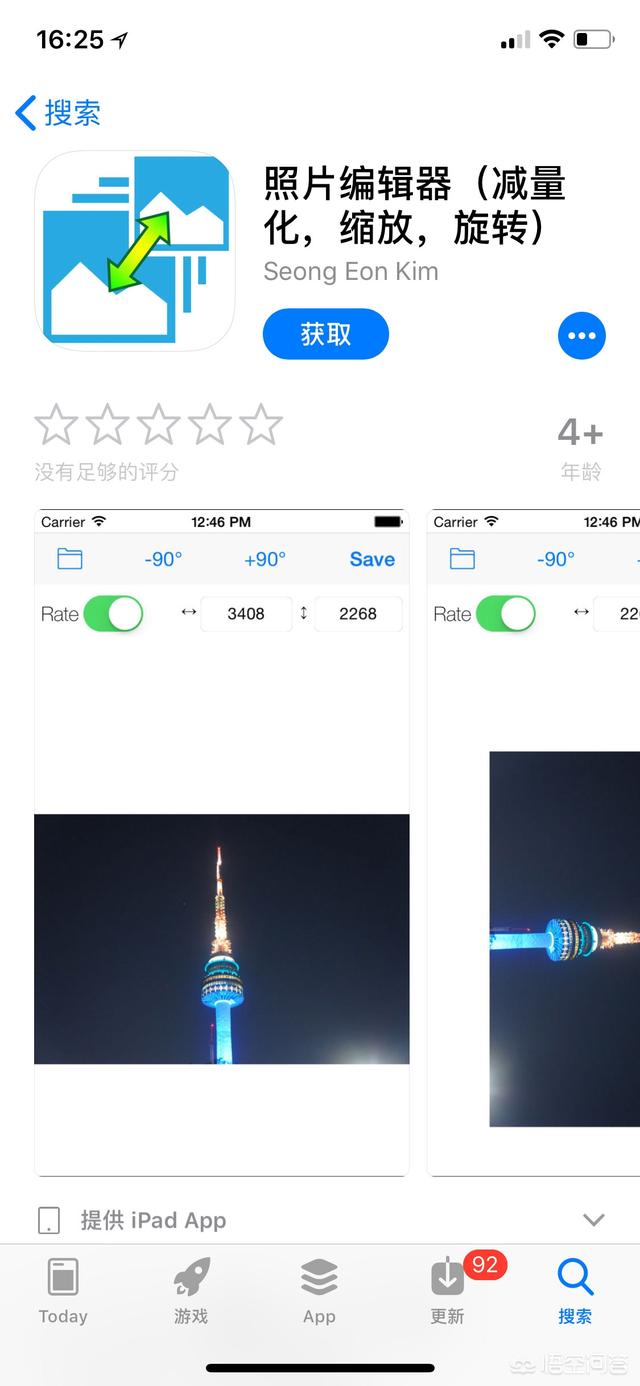The width and height of the screenshot is (640, 1386).
Task: Open the first app preview screenshot
Action: click(x=222, y=843)
